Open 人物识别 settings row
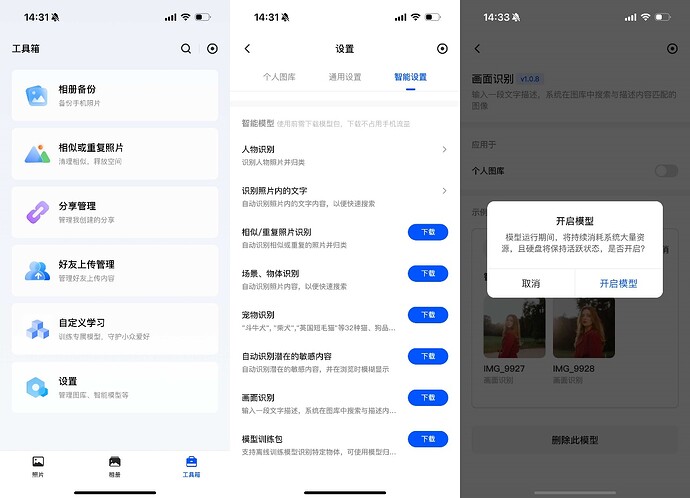 click(x=344, y=154)
